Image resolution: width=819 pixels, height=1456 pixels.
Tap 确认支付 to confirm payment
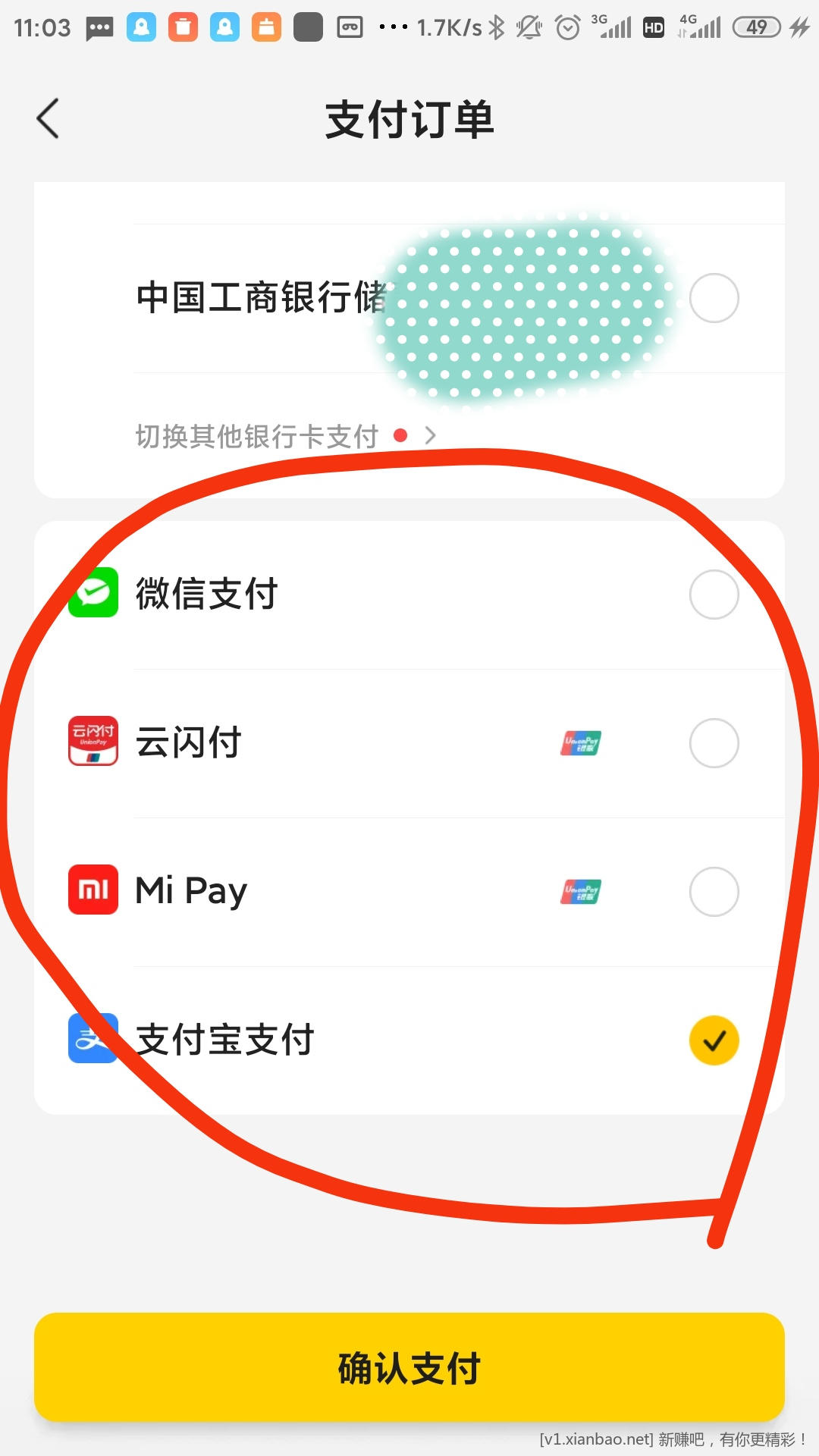coord(409,1367)
